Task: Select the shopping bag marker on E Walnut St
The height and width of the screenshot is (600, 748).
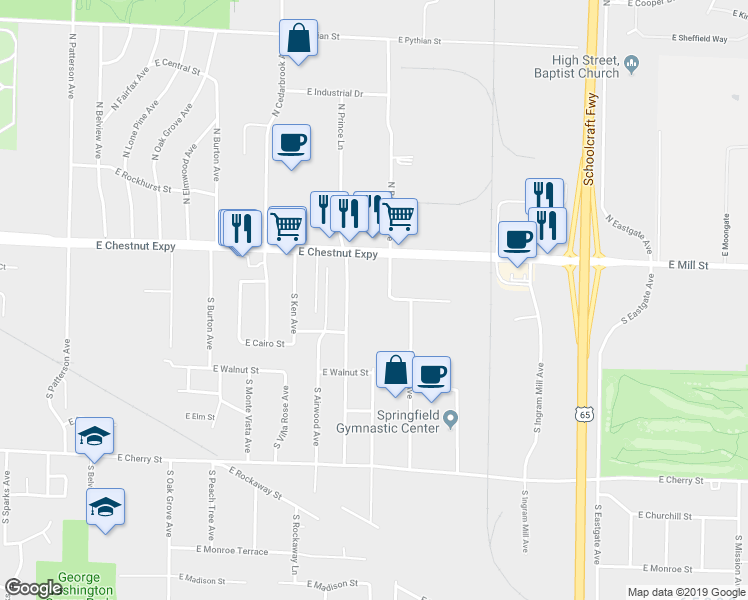Action: [x=395, y=369]
